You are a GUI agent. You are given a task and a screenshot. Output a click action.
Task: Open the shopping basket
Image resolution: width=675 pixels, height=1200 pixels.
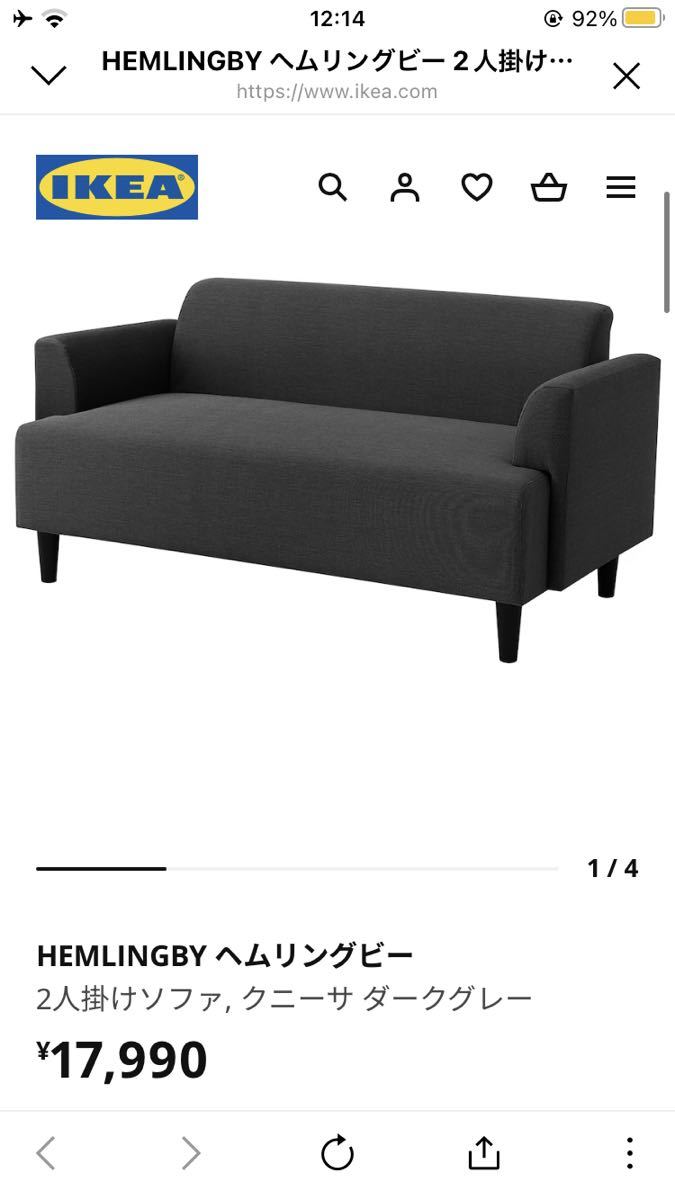(x=549, y=187)
